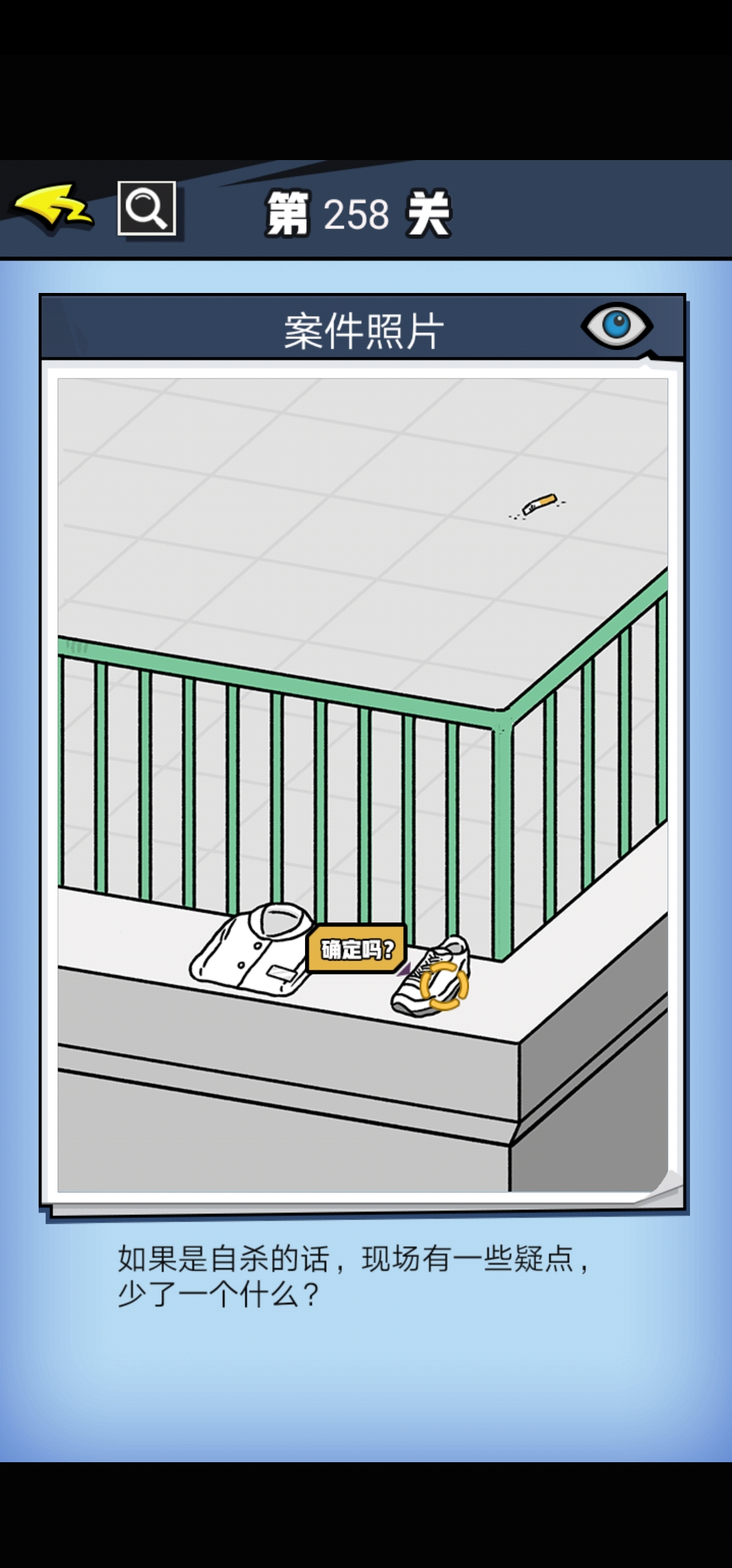Open the magnifying glass hint tool
This screenshot has height=1568, width=732.
[147, 208]
